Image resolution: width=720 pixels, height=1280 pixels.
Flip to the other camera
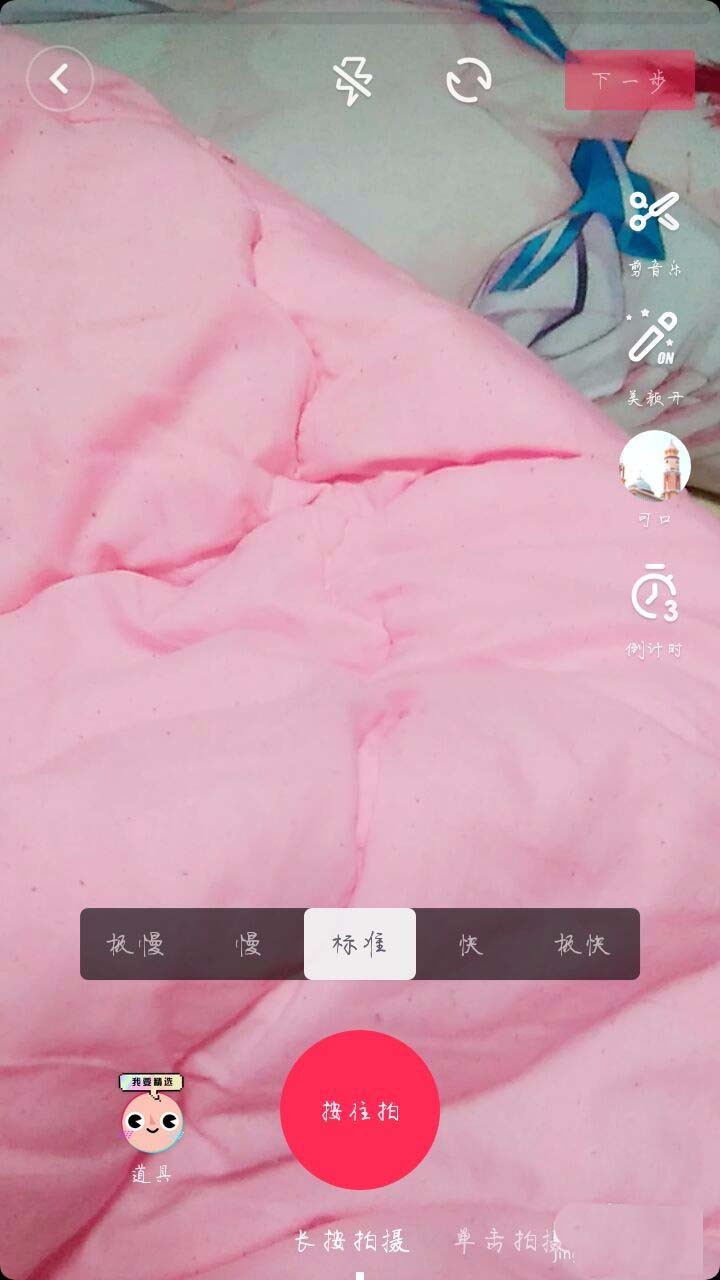click(x=469, y=80)
